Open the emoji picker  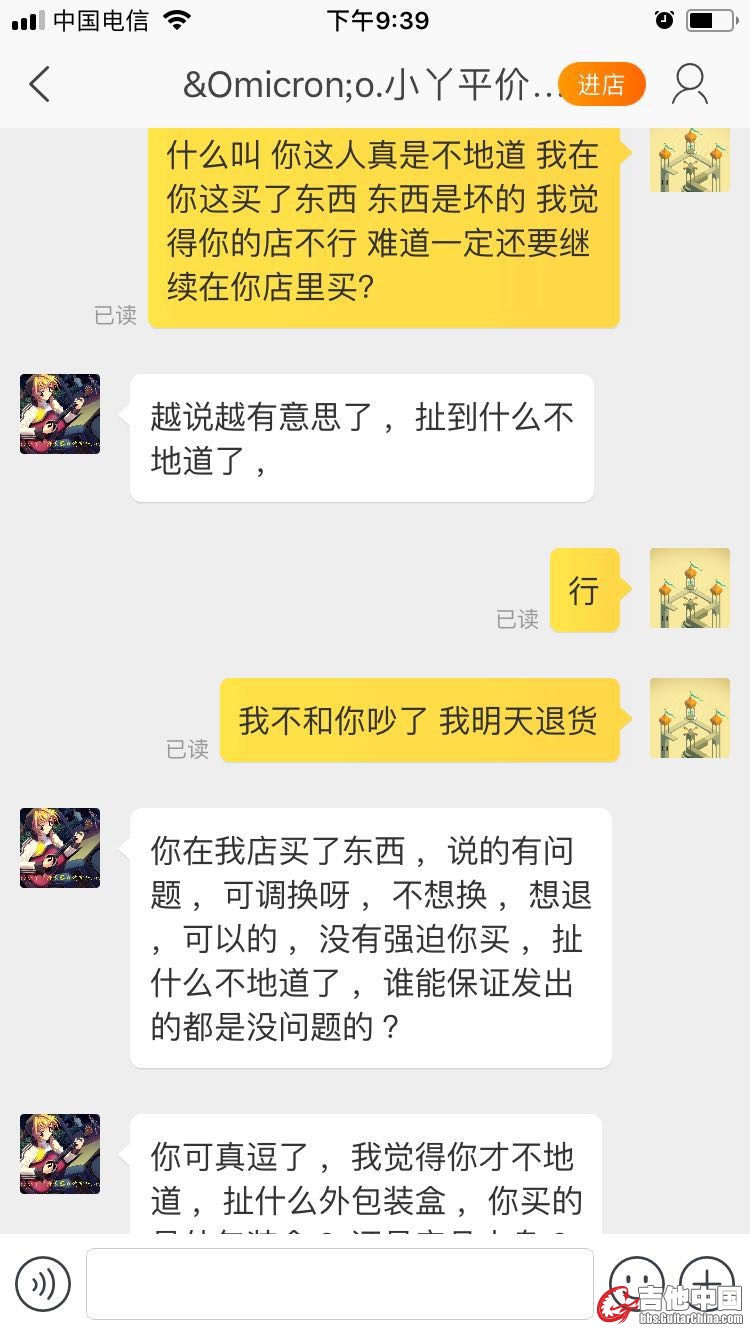click(637, 1282)
